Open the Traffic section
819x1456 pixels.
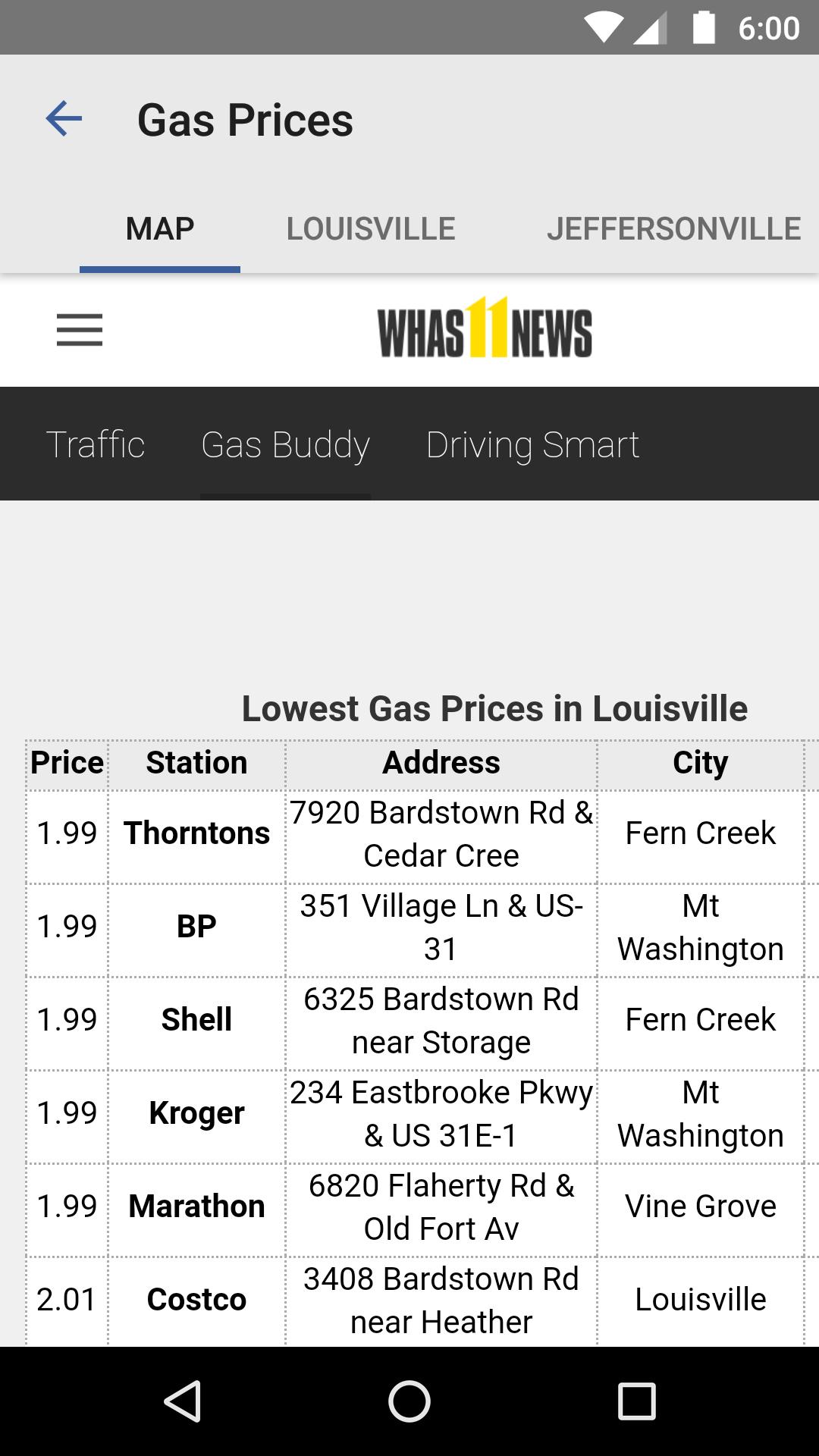96,444
